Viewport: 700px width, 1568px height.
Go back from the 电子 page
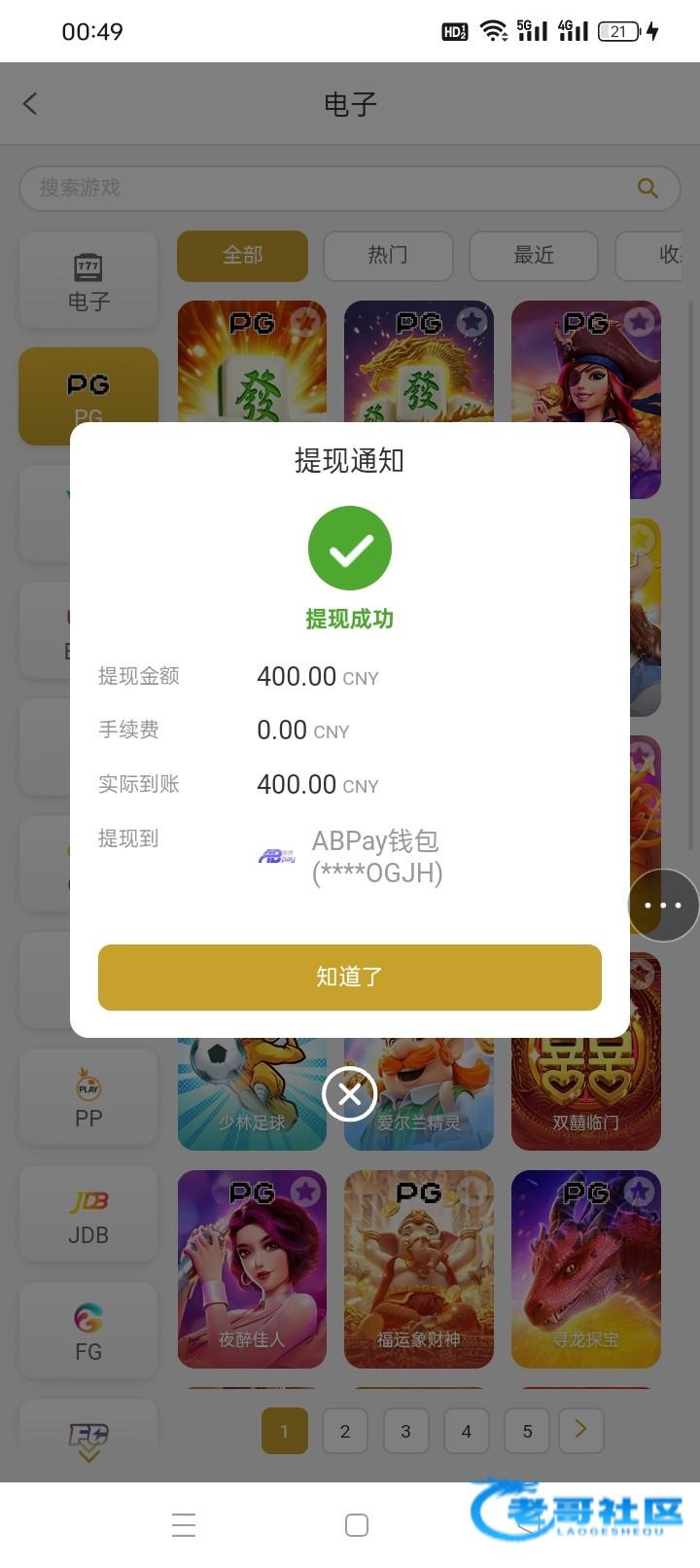point(30,104)
